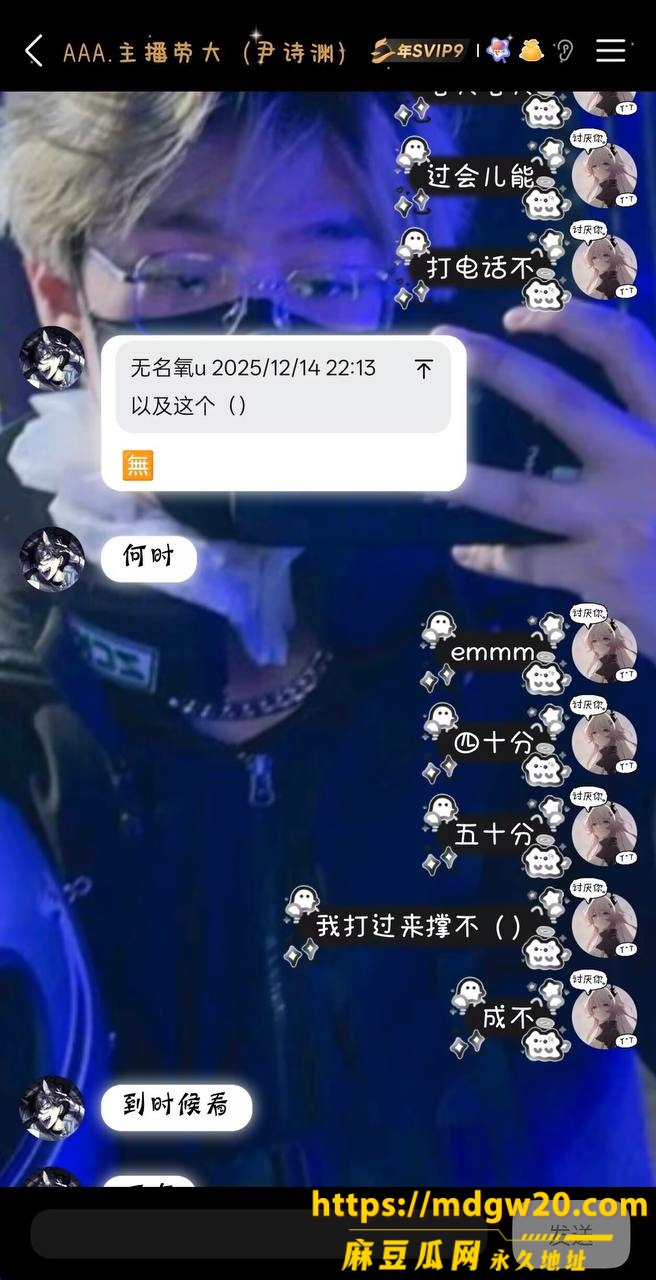Jump to quoted message via the arrow
Image resolution: width=656 pixels, height=1280 pixels.
(424, 369)
